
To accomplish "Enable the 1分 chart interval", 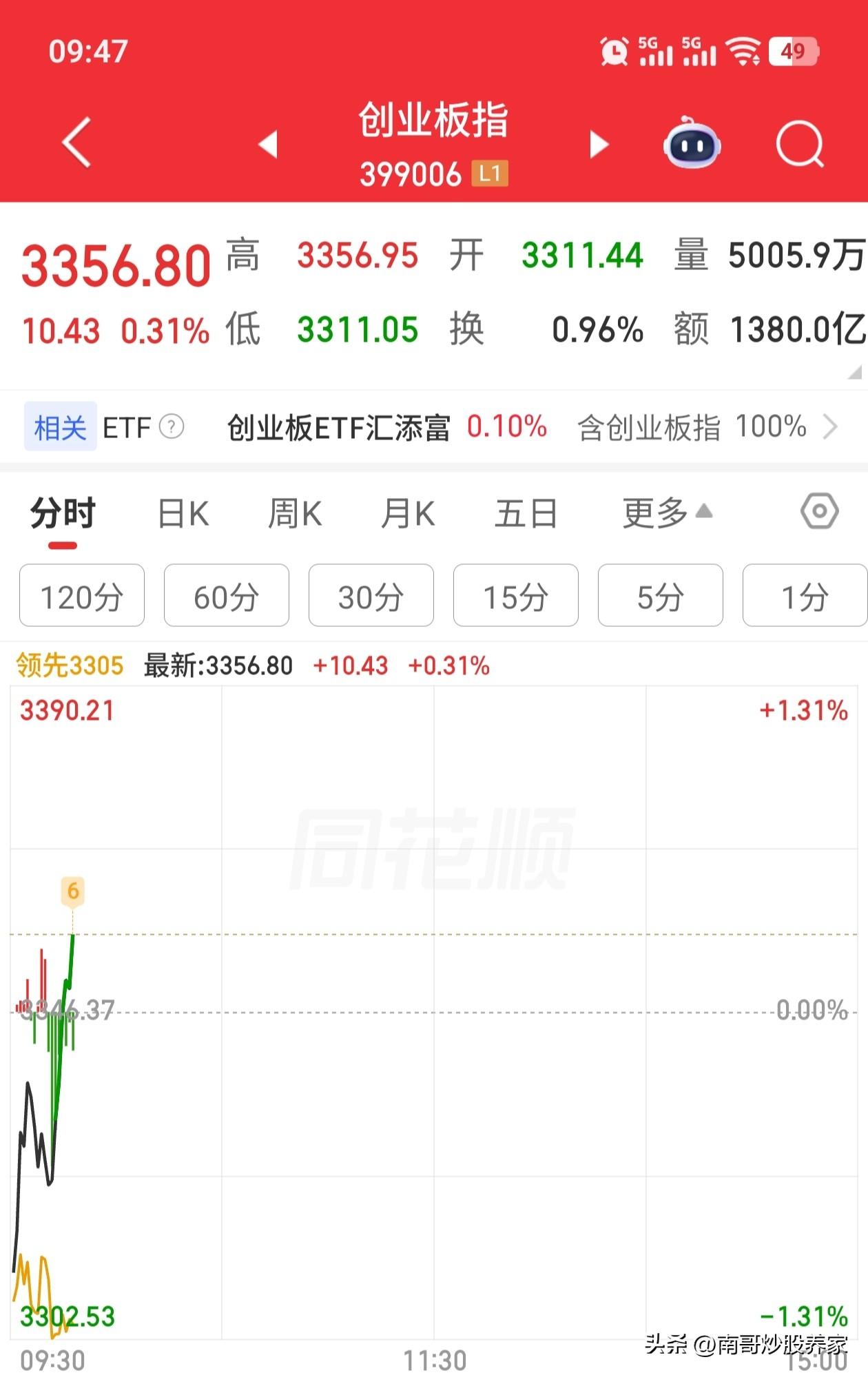I will pos(804,596).
